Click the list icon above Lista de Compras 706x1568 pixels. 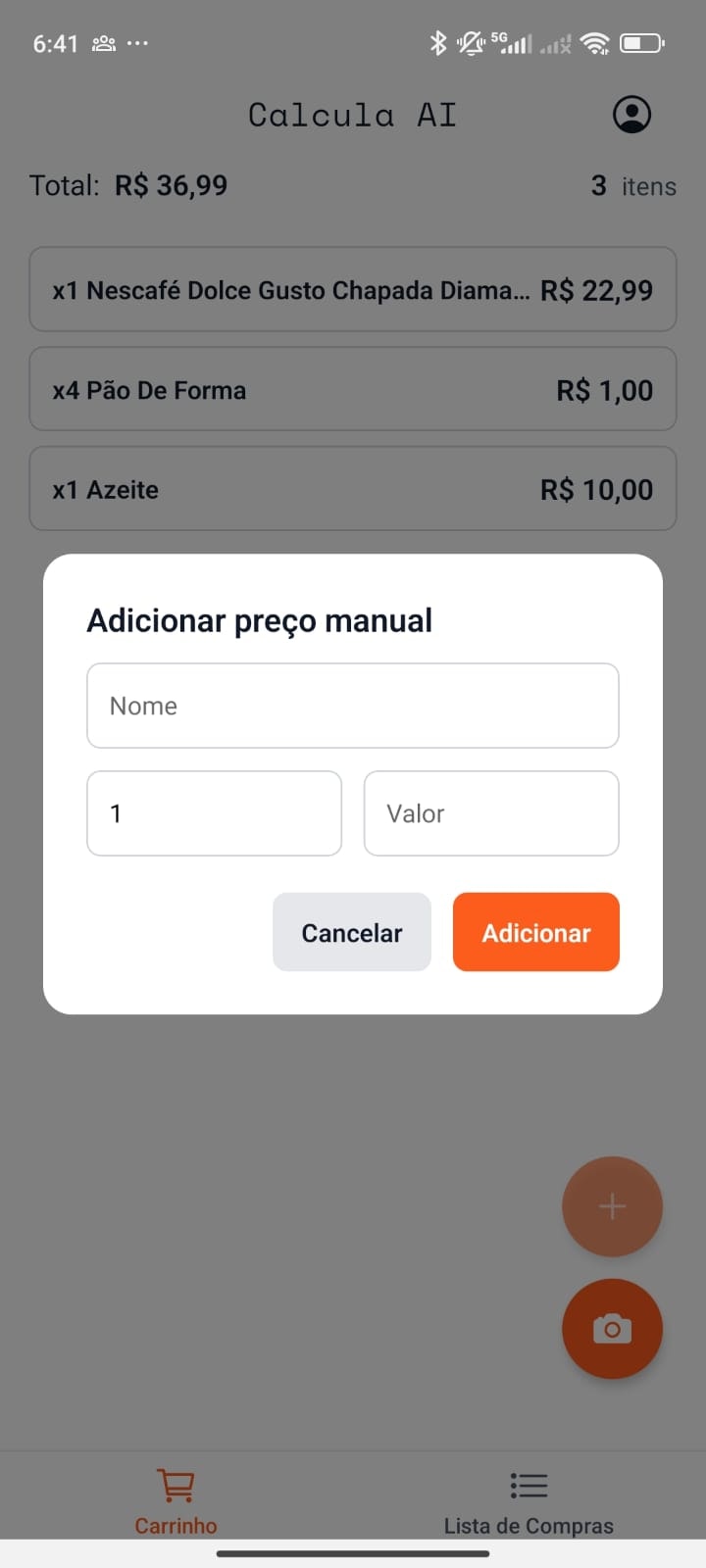pyautogui.click(x=529, y=1485)
